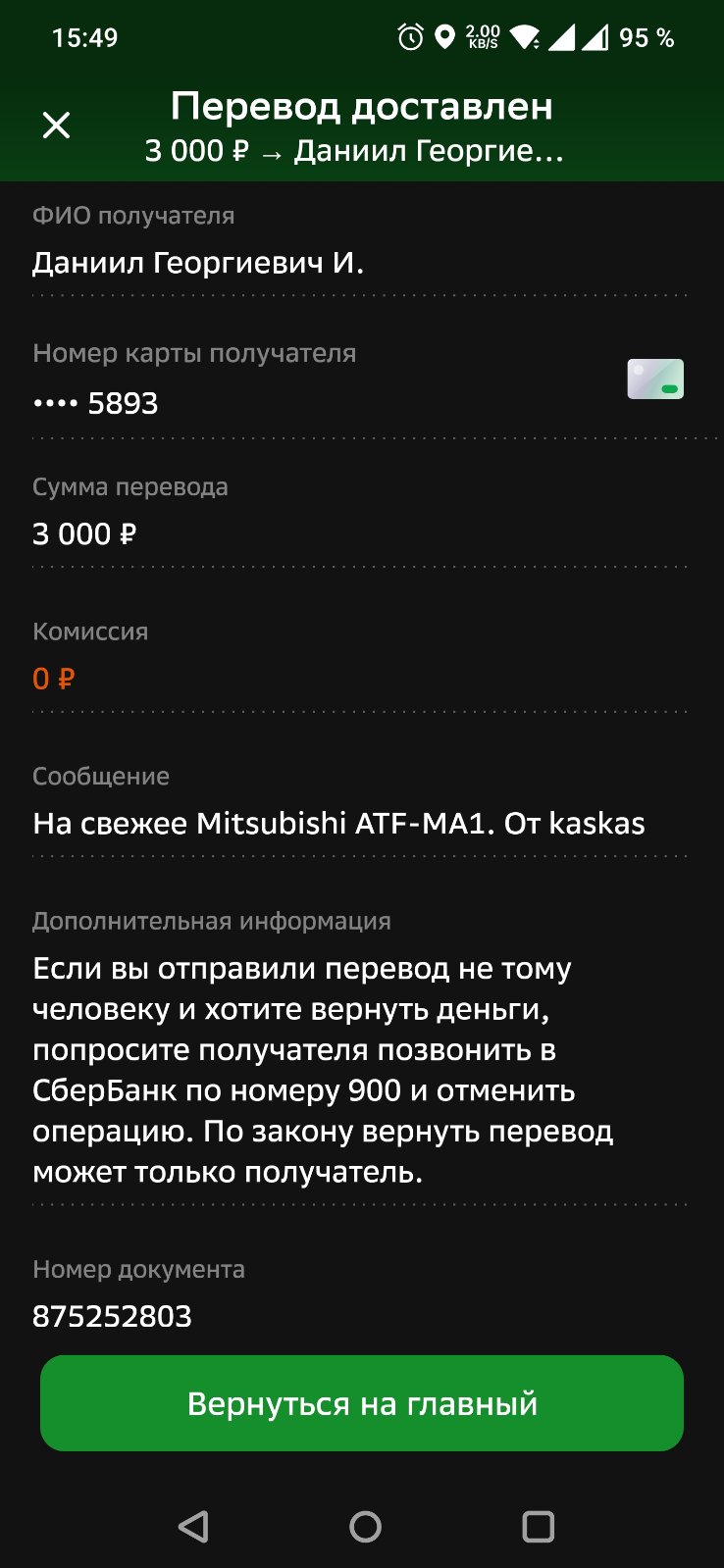Close the transfer delivered screen
The width and height of the screenshot is (724, 1568).
coord(56,126)
